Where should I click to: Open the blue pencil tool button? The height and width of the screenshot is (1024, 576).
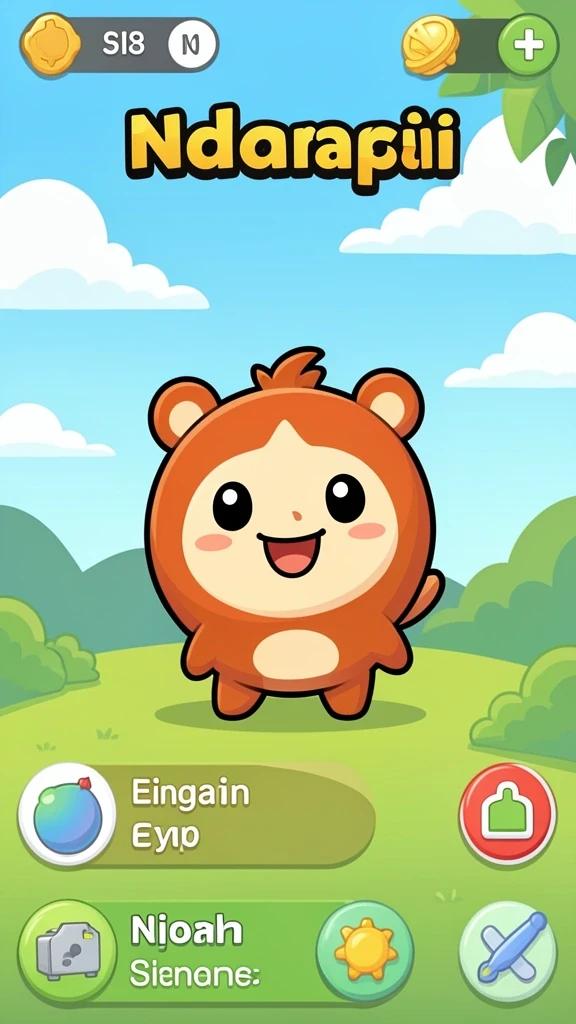(507, 951)
